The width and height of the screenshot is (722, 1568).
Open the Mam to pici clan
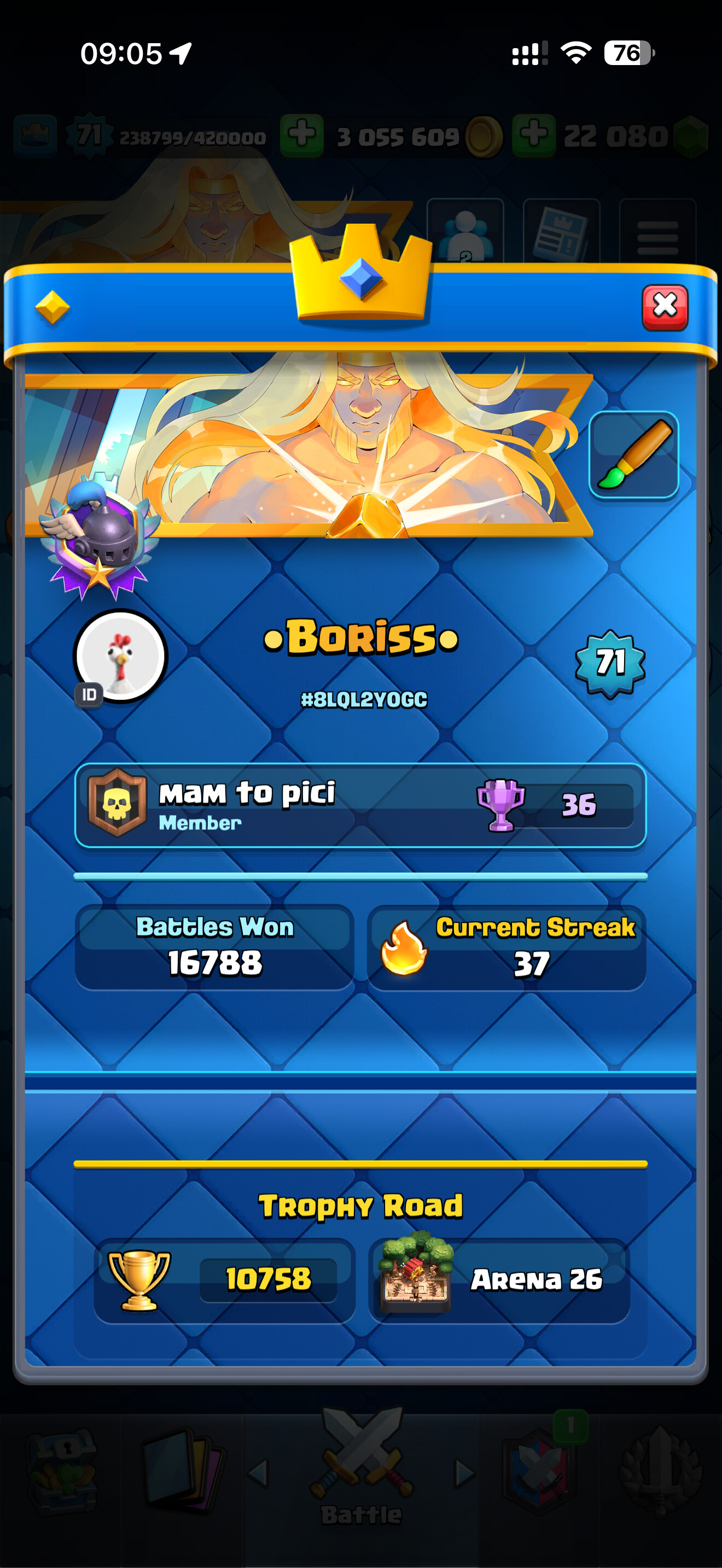360,805
